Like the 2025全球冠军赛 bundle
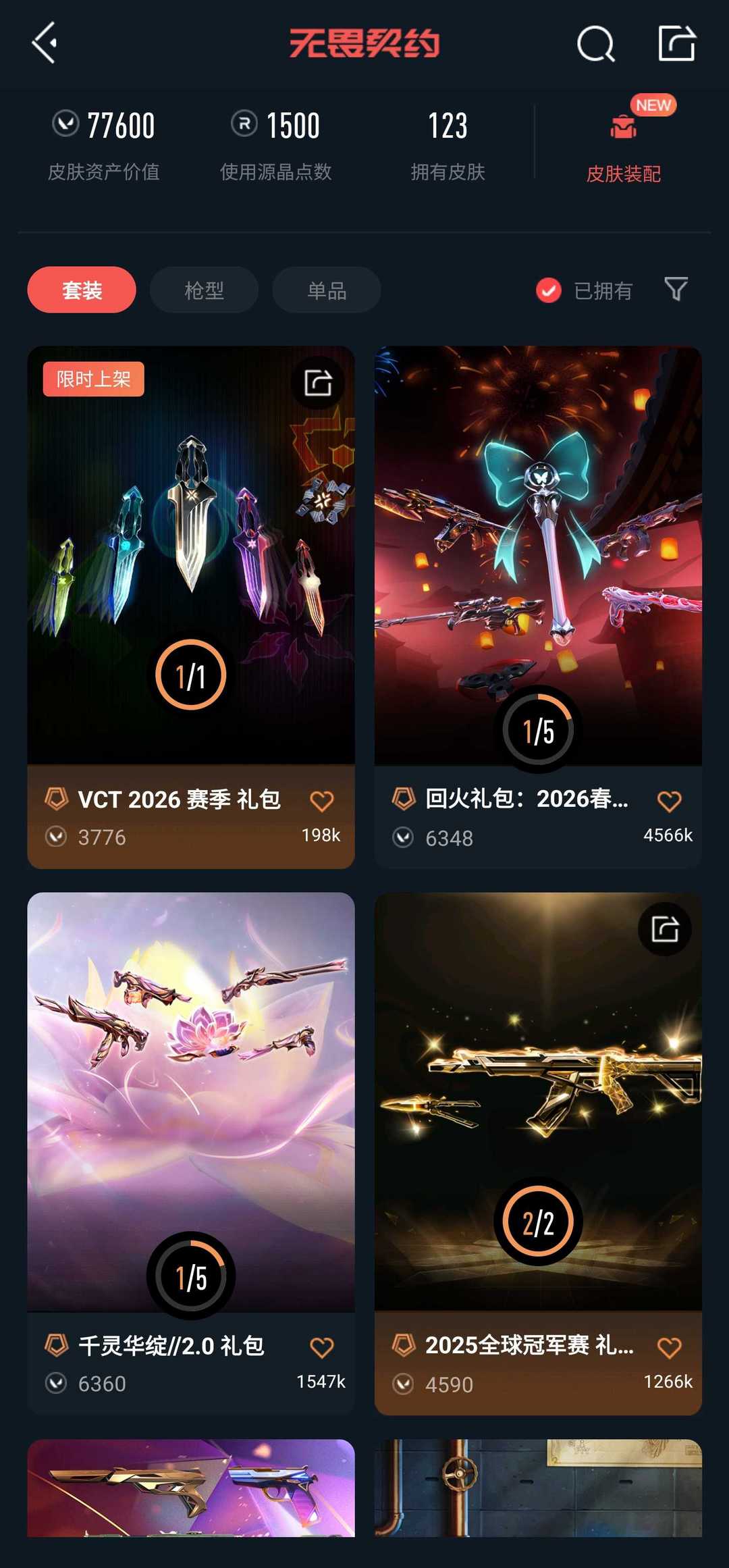The image size is (729, 1568). 669,1347
